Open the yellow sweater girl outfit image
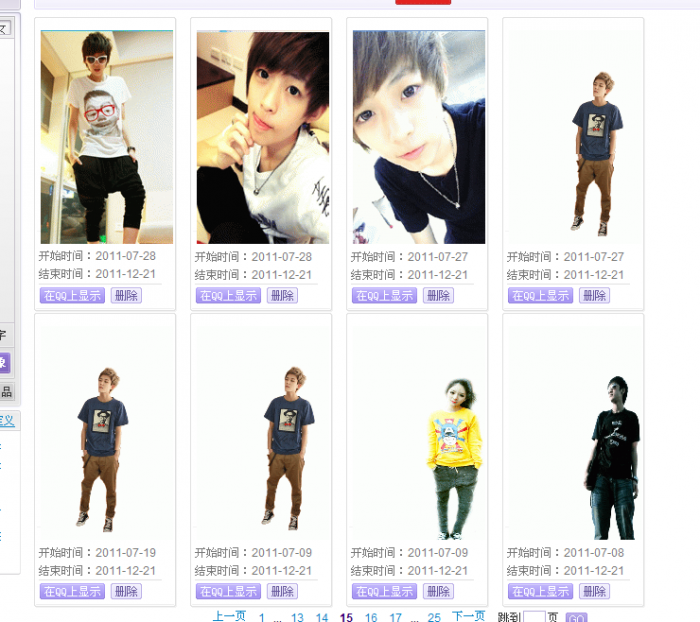 click(455, 455)
